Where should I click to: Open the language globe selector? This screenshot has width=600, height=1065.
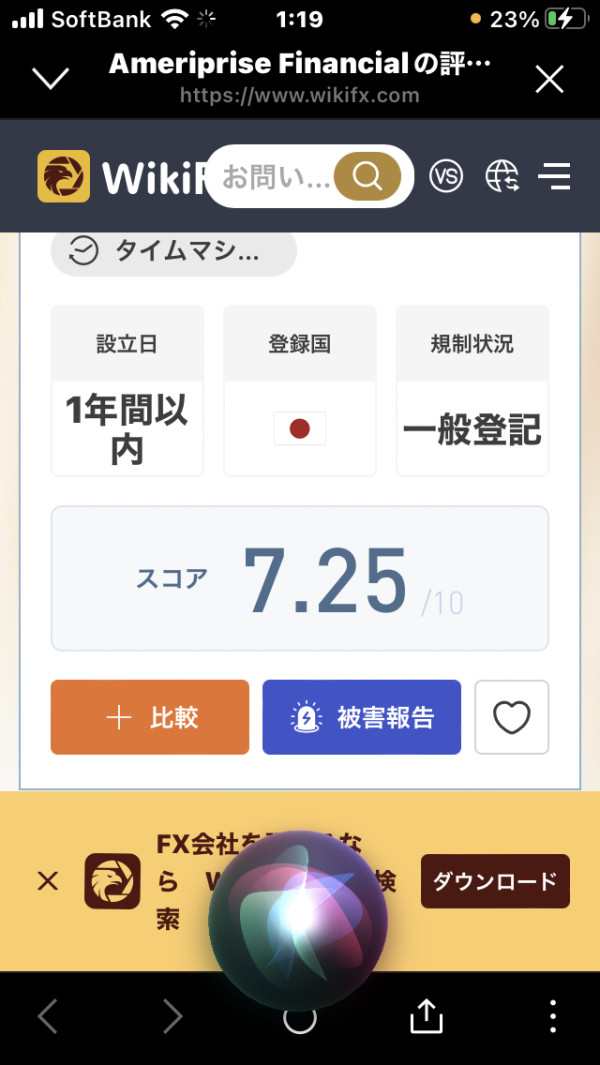tap(502, 177)
